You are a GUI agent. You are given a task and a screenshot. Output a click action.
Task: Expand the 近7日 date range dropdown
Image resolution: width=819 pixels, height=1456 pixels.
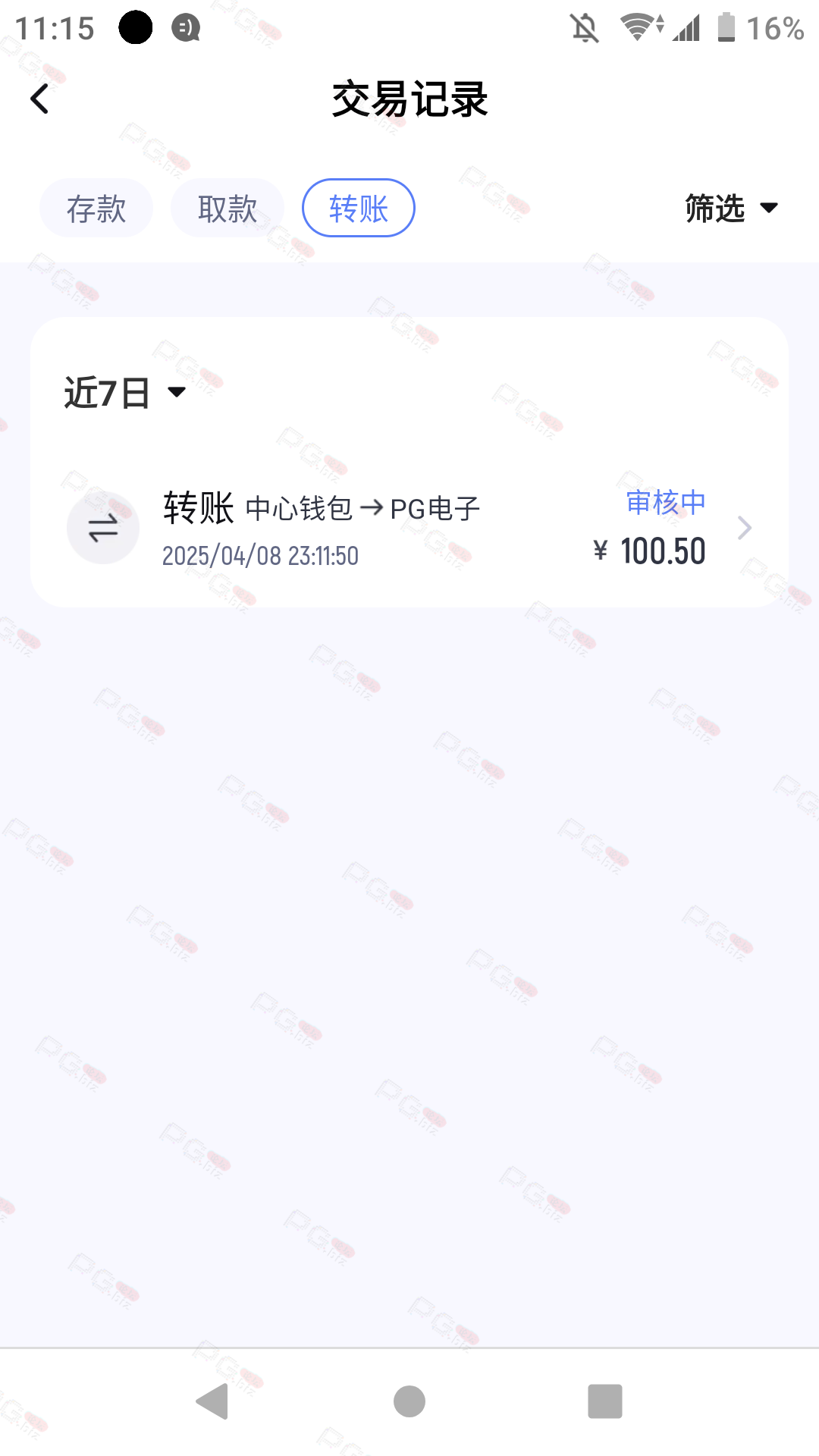click(x=125, y=393)
